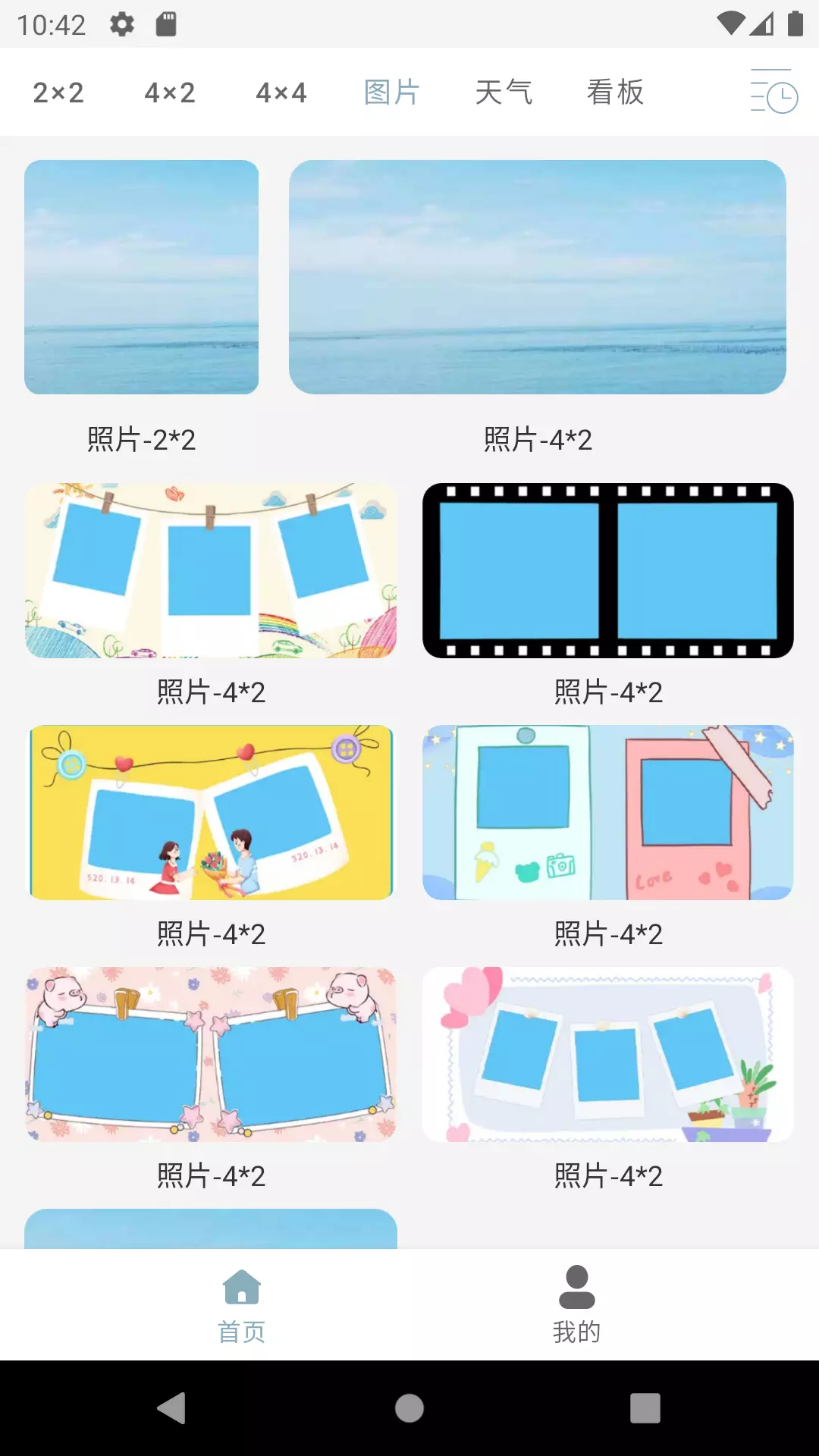This screenshot has width=819, height=1456.
Task: Select the 图片 tab
Action: [392, 93]
